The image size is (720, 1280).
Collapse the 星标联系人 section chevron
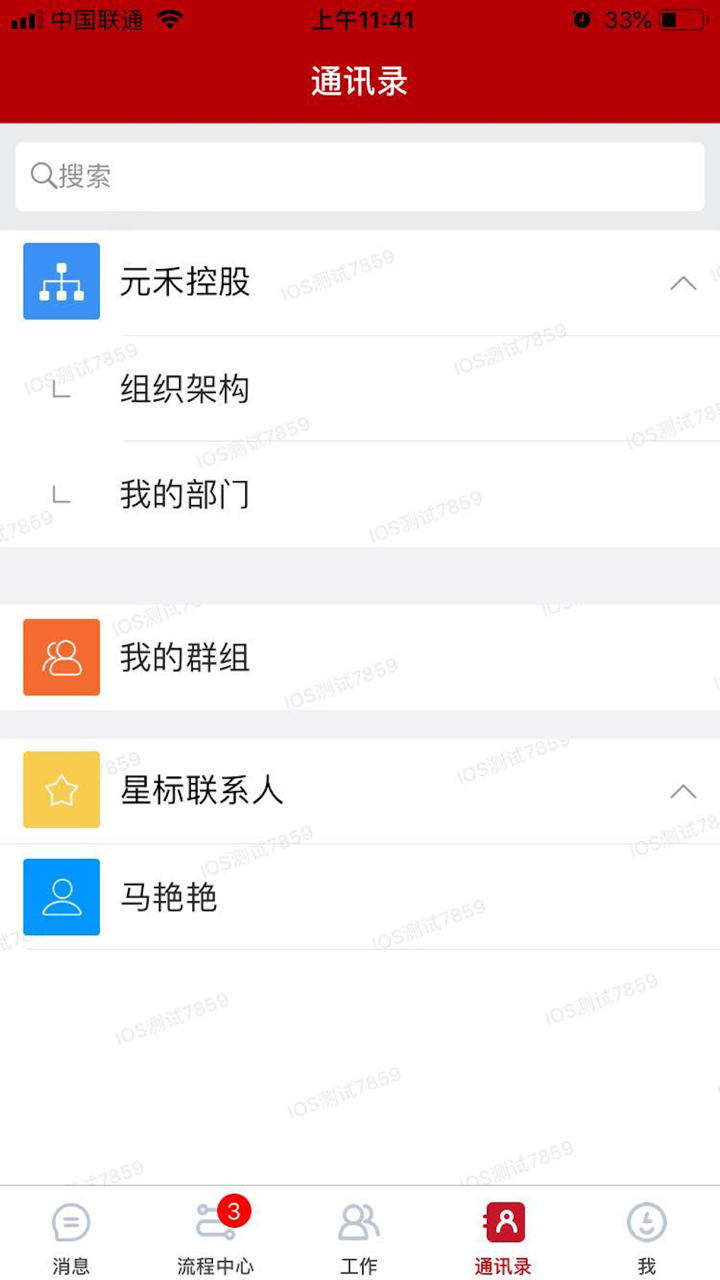[683, 791]
